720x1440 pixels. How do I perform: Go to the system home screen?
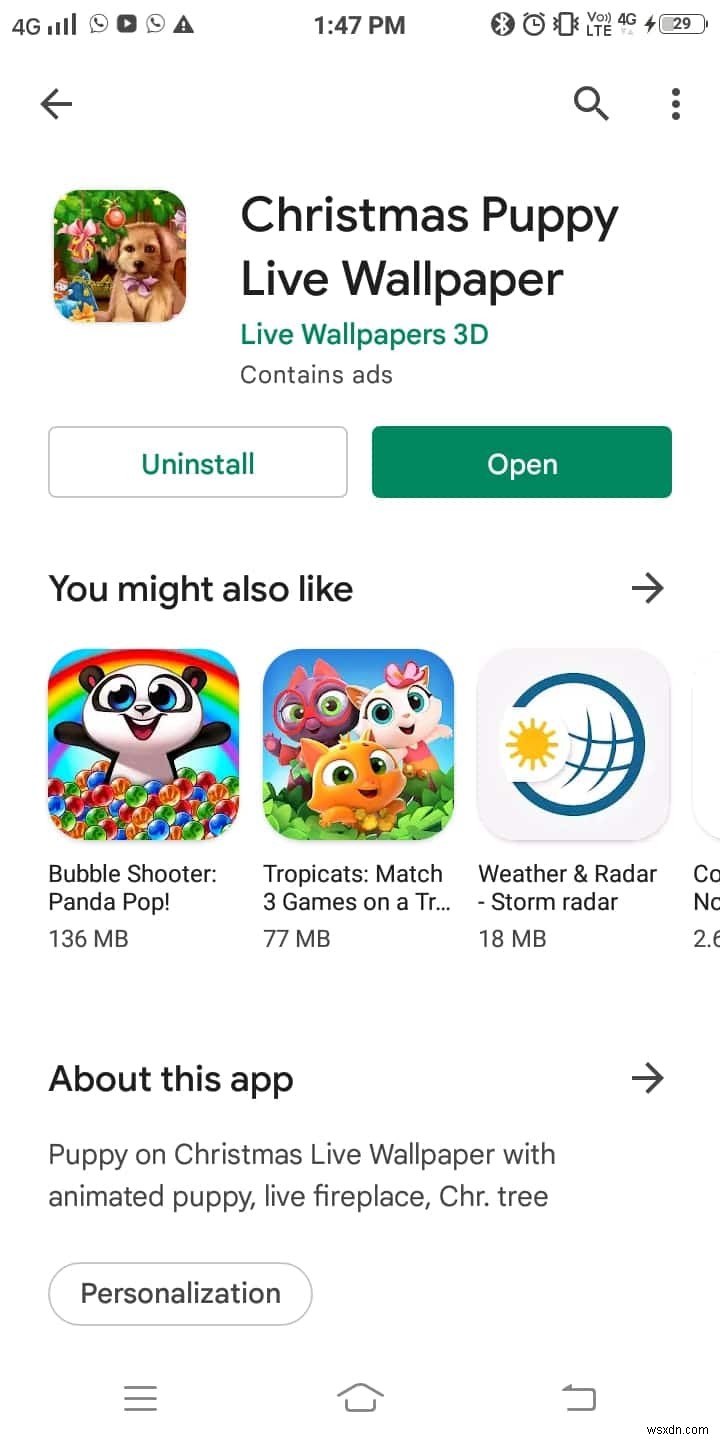[360, 1398]
